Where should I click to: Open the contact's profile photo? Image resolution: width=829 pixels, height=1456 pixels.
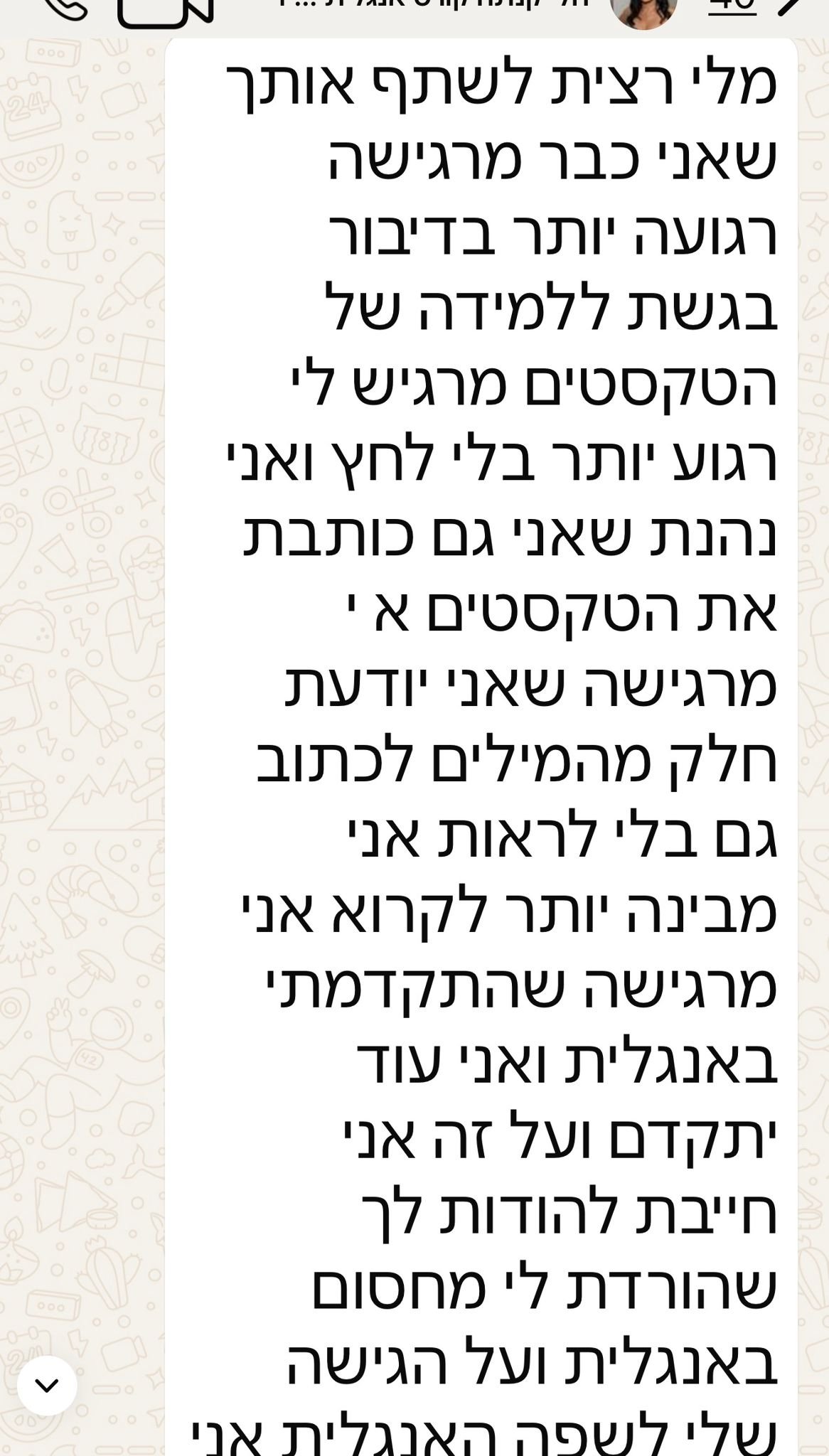(x=643, y=10)
